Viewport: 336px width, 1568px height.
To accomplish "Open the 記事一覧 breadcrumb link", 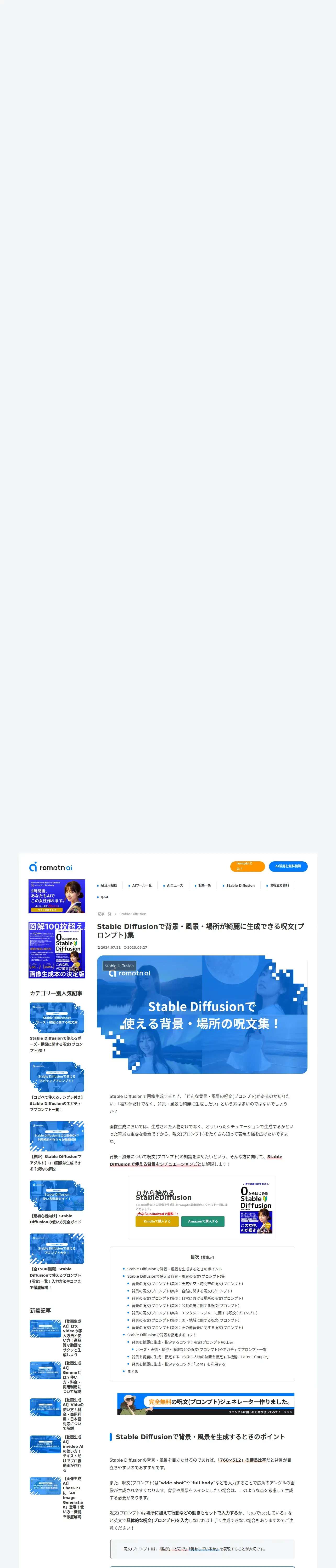I will [x=104, y=914].
